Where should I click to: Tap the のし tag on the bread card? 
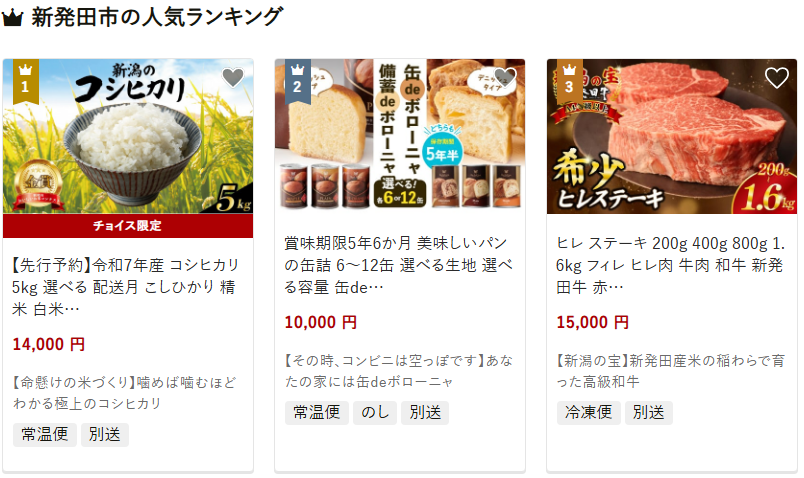pos(376,412)
